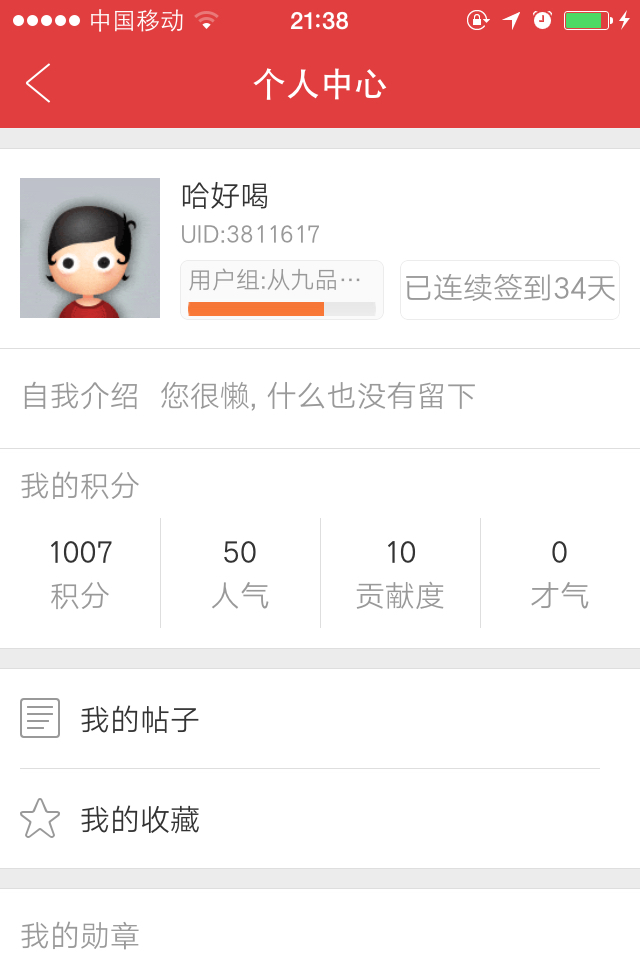Select the 才气 talent score

[560, 573]
